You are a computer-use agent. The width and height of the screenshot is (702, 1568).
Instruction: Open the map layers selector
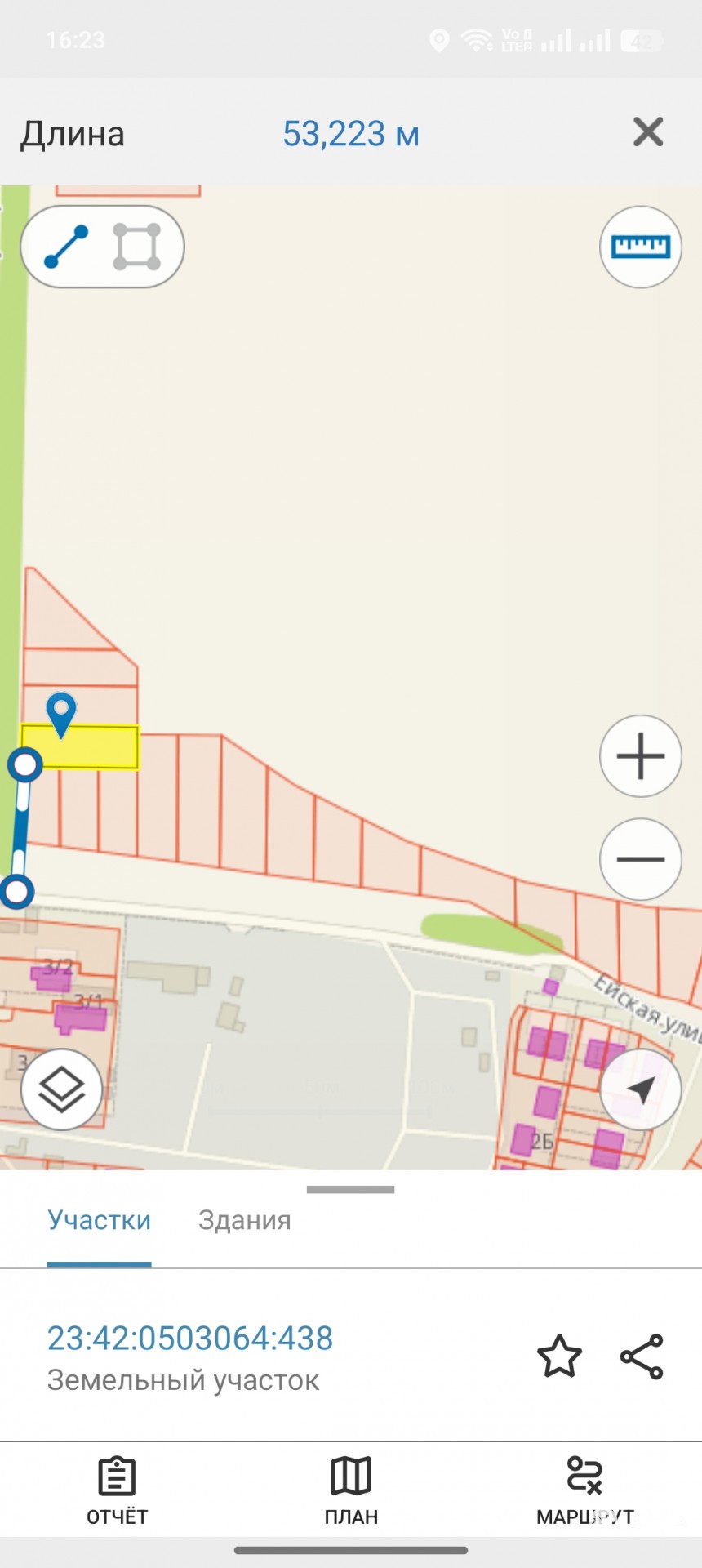[x=62, y=1089]
